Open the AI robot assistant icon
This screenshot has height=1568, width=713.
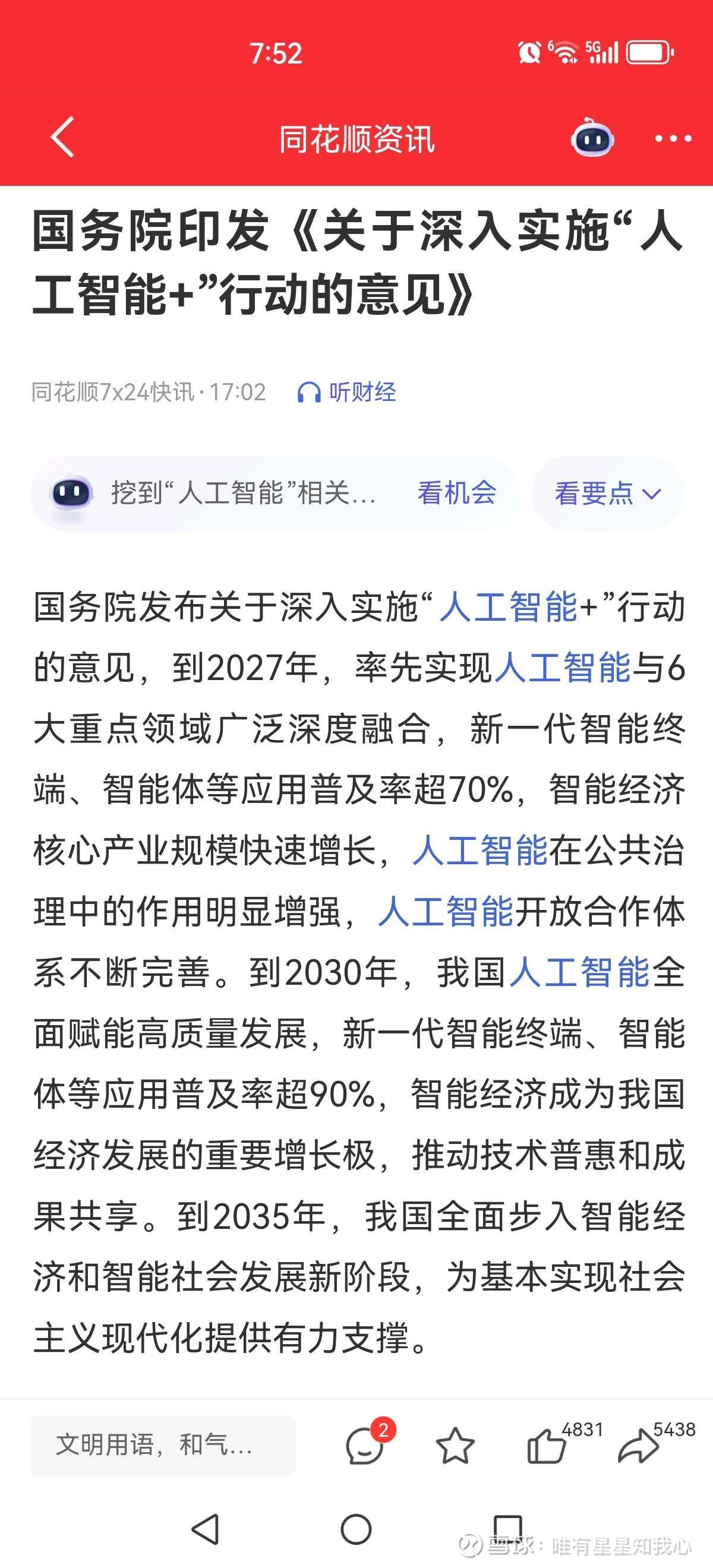tap(592, 138)
